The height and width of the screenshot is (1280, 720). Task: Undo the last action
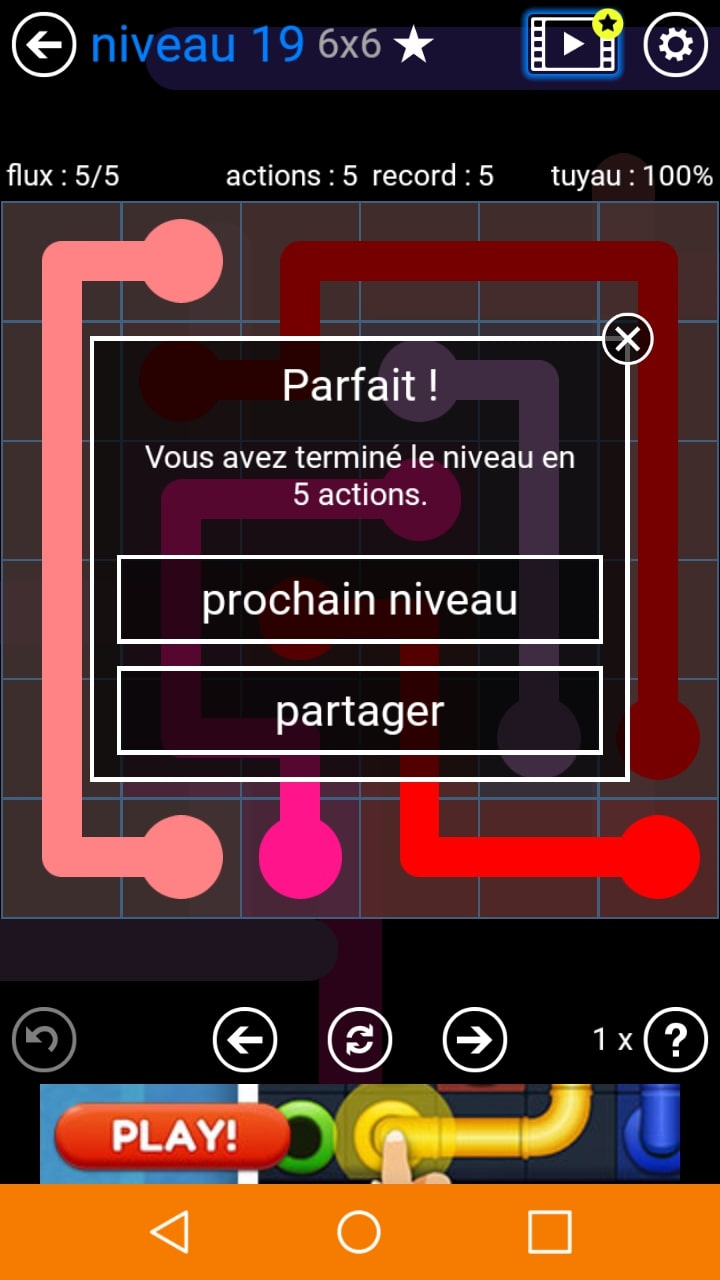click(44, 1040)
